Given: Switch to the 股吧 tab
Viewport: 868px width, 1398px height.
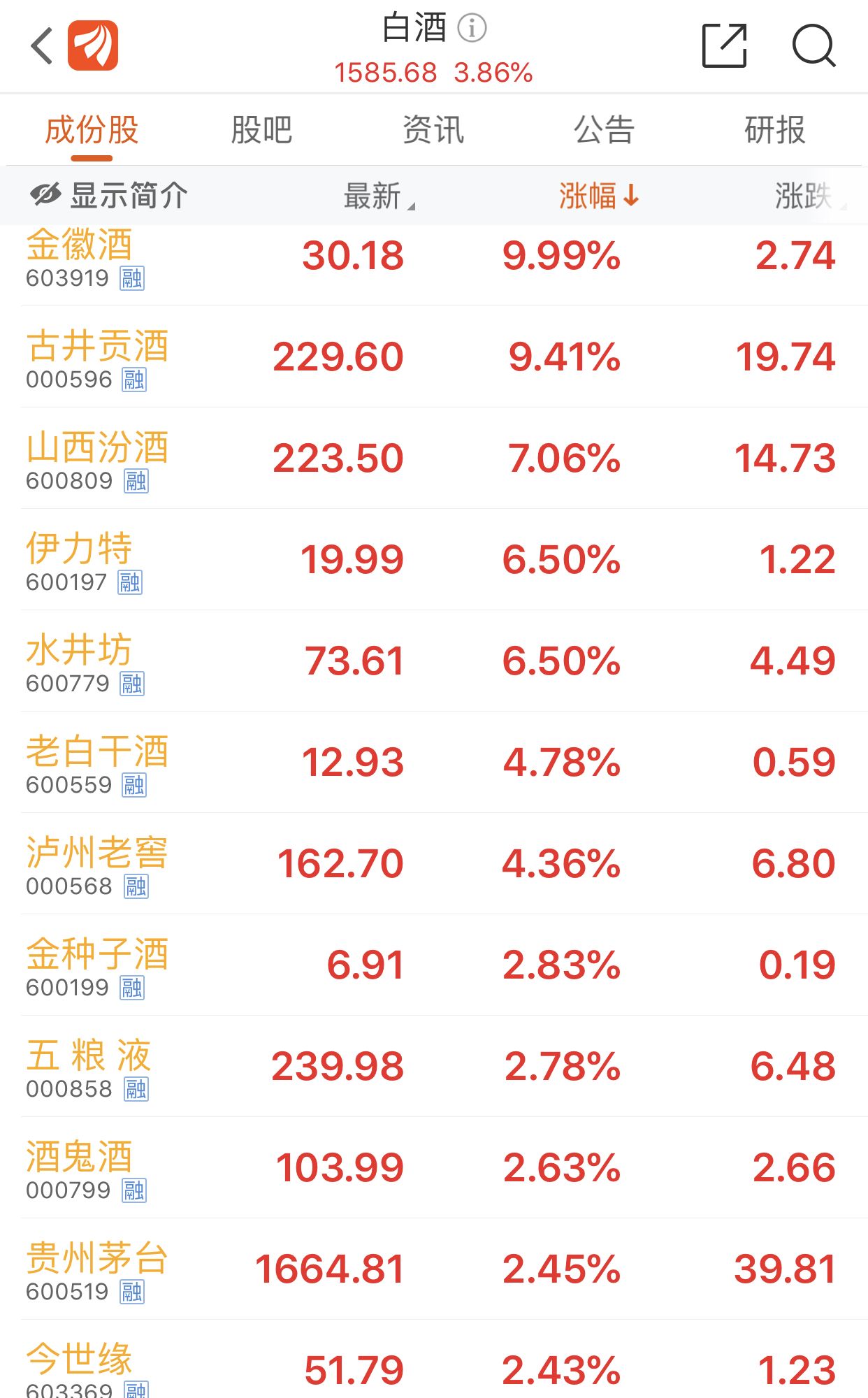Looking at the screenshot, I should [262, 130].
